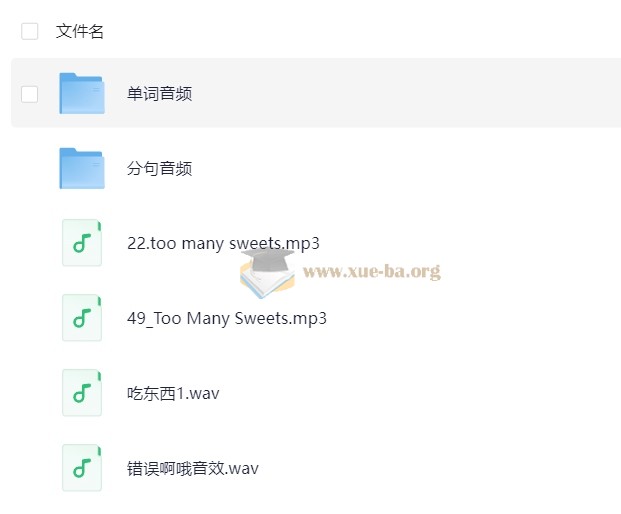The image size is (621, 514).
Task: Play 22.too many sweets.mp3
Action: point(223,243)
